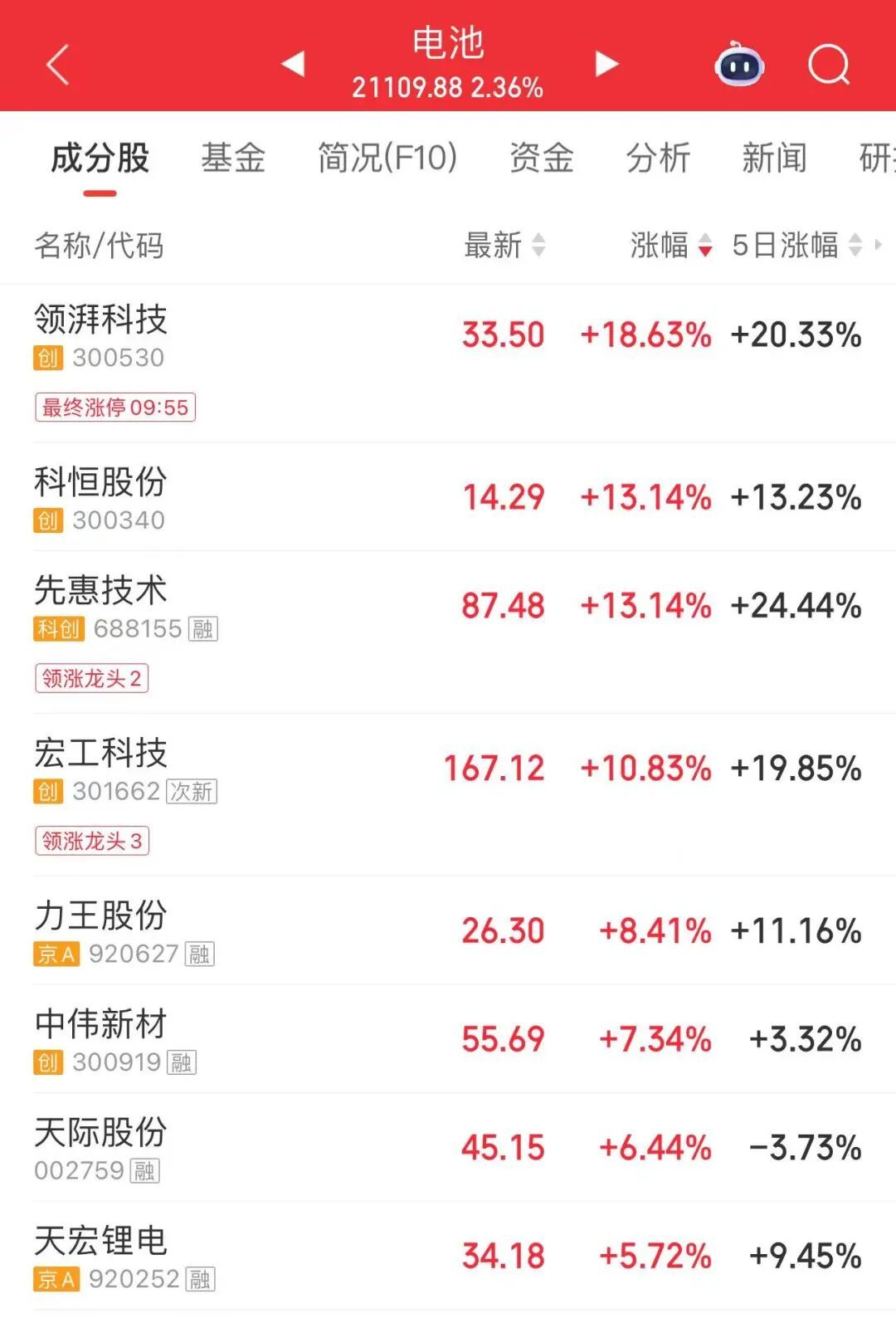
Task: Sort stocks by 涨幅
Action: 670,246
